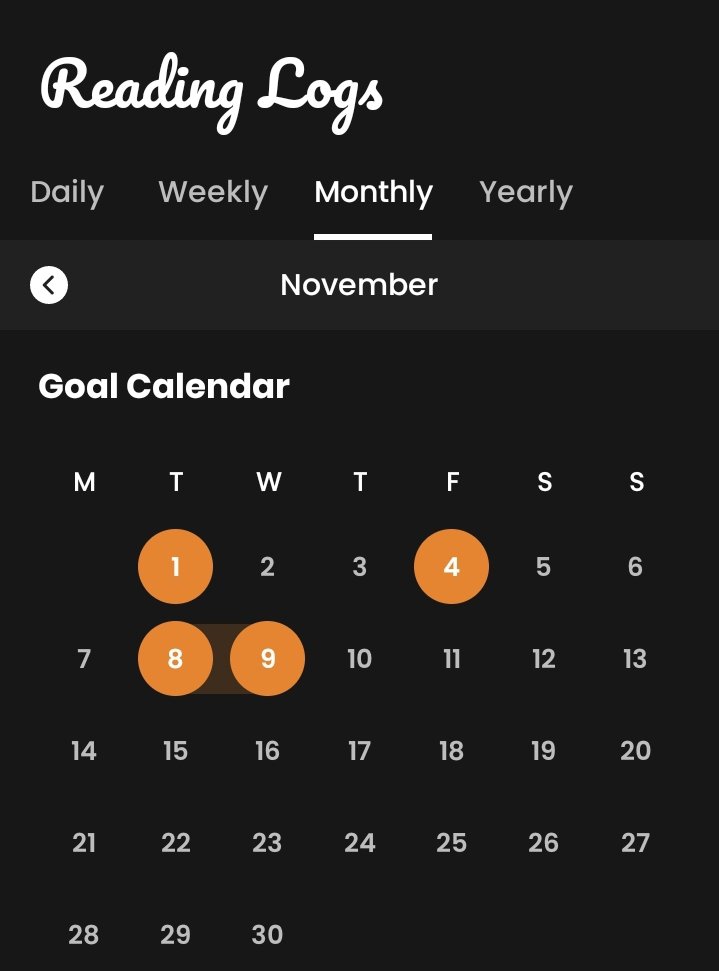Open the Yearly tab
719x971 pixels.
[x=525, y=192]
